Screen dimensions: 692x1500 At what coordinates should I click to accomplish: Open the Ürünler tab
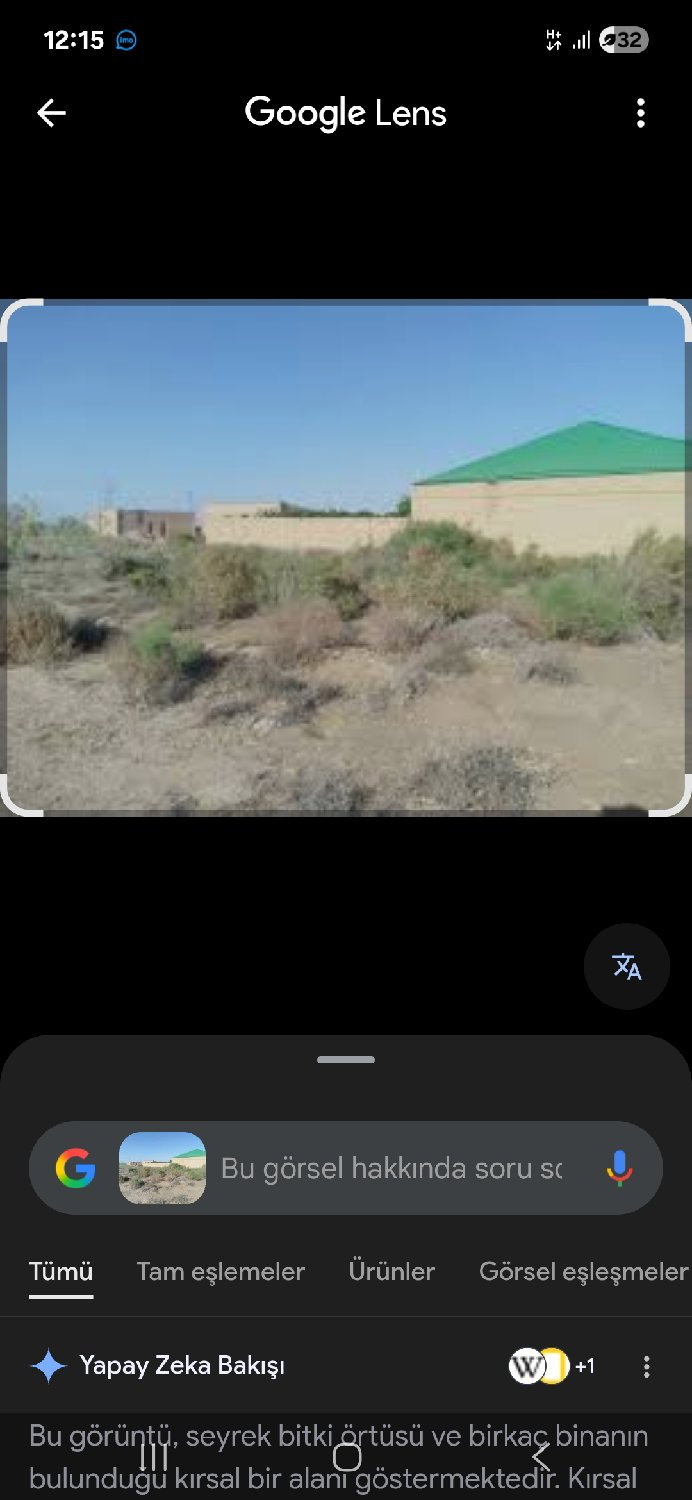coord(392,1271)
